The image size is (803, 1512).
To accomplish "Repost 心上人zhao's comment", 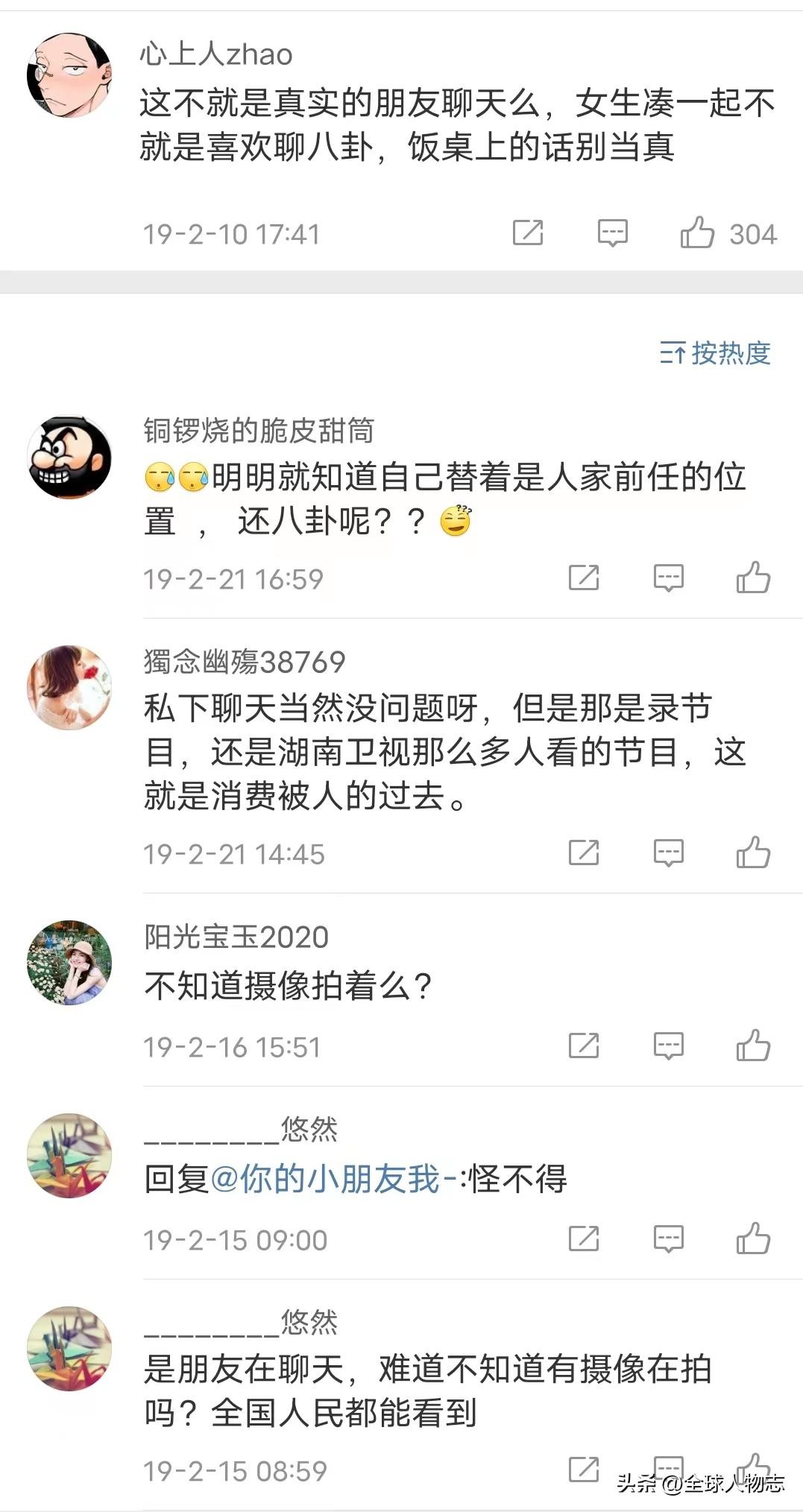I will (x=528, y=233).
